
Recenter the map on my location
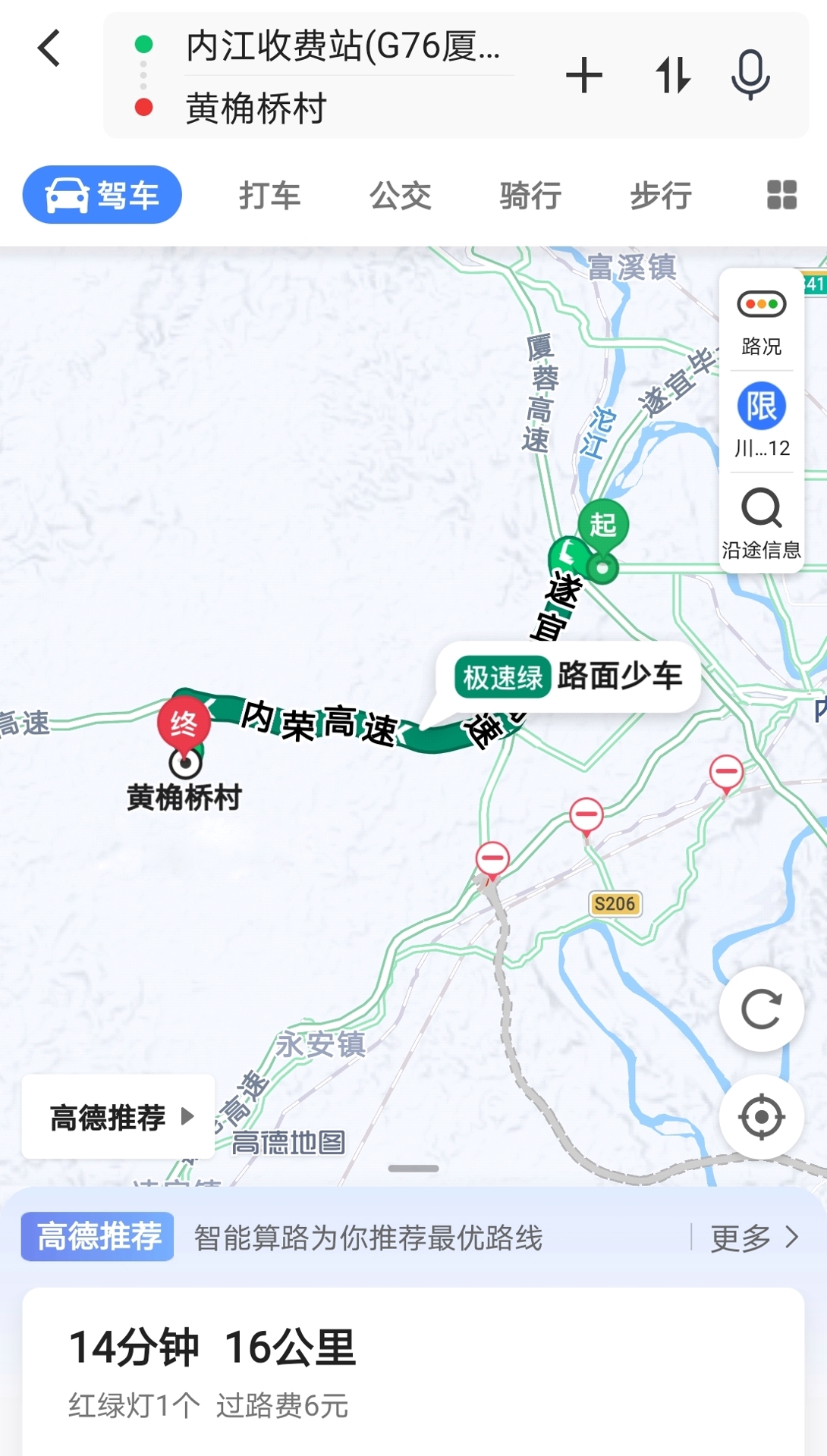[x=761, y=1116]
